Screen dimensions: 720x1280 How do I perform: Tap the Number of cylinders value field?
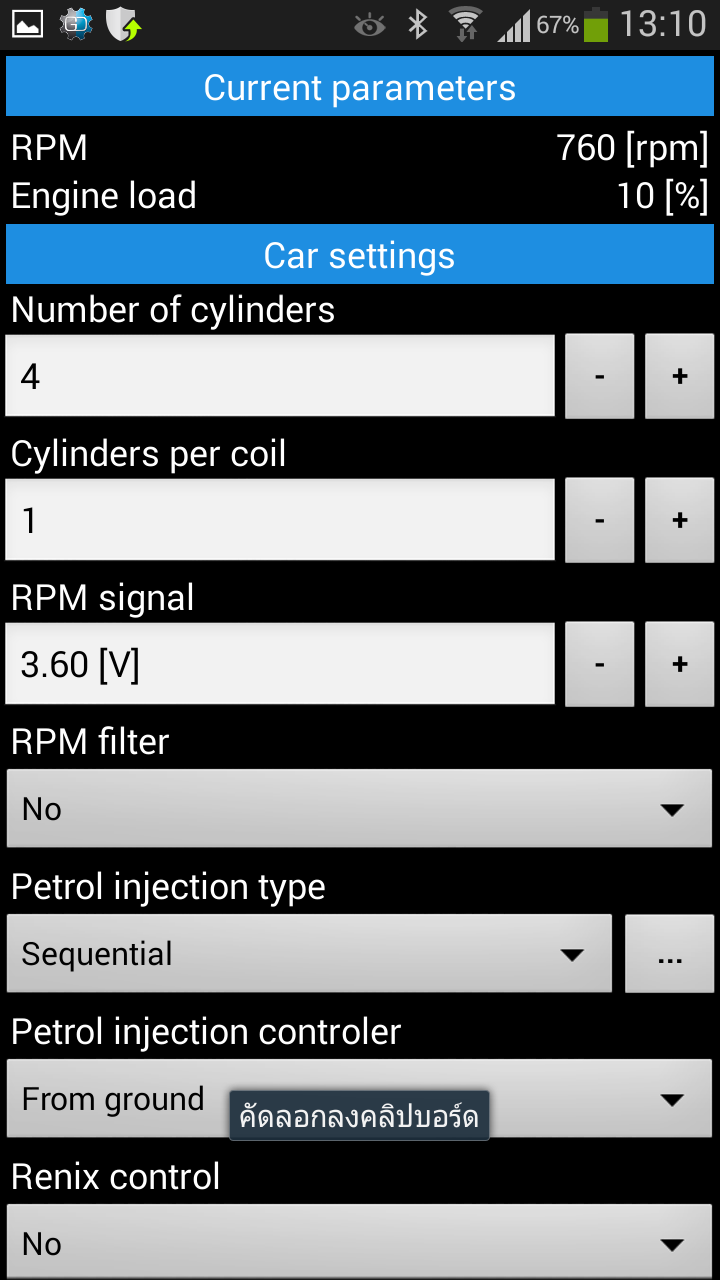280,376
